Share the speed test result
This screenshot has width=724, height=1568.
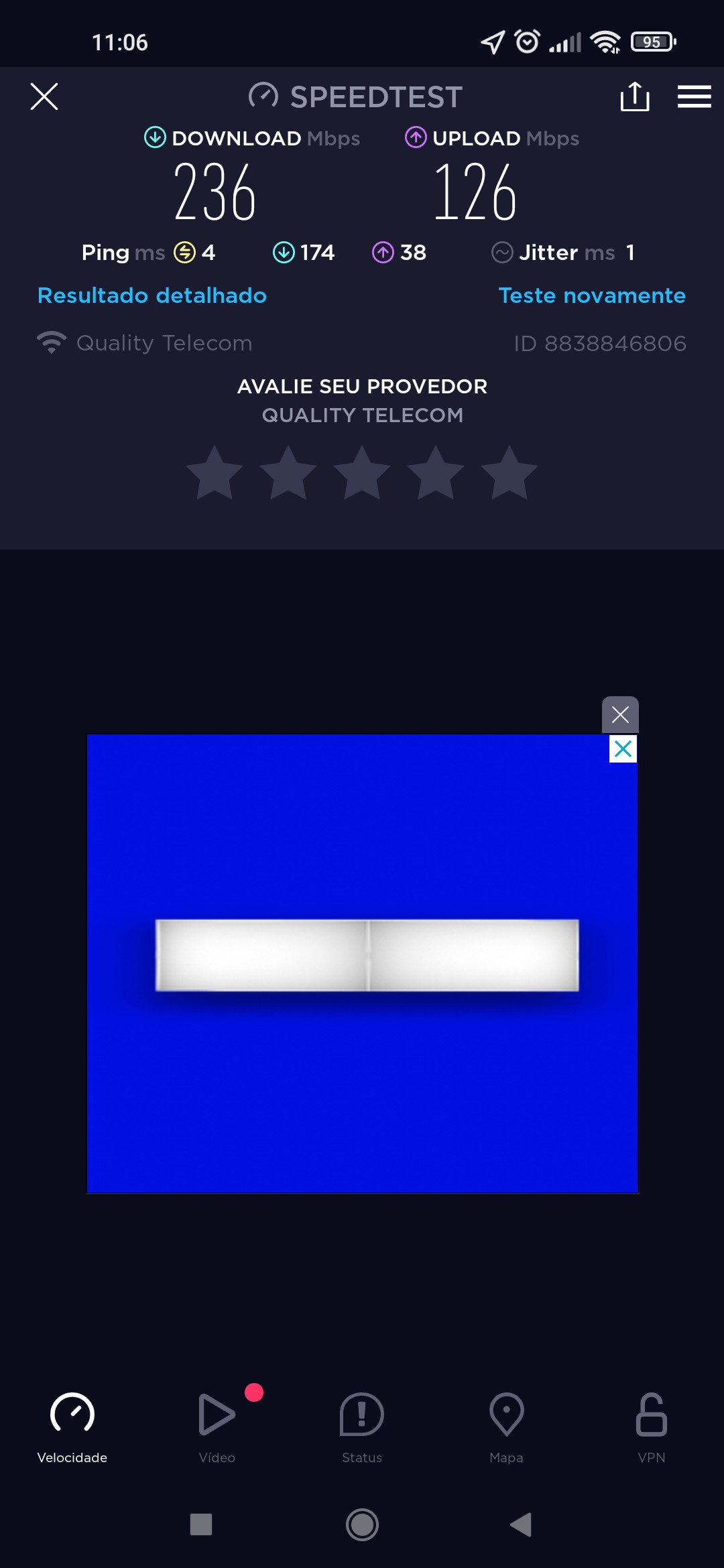[634, 96]
